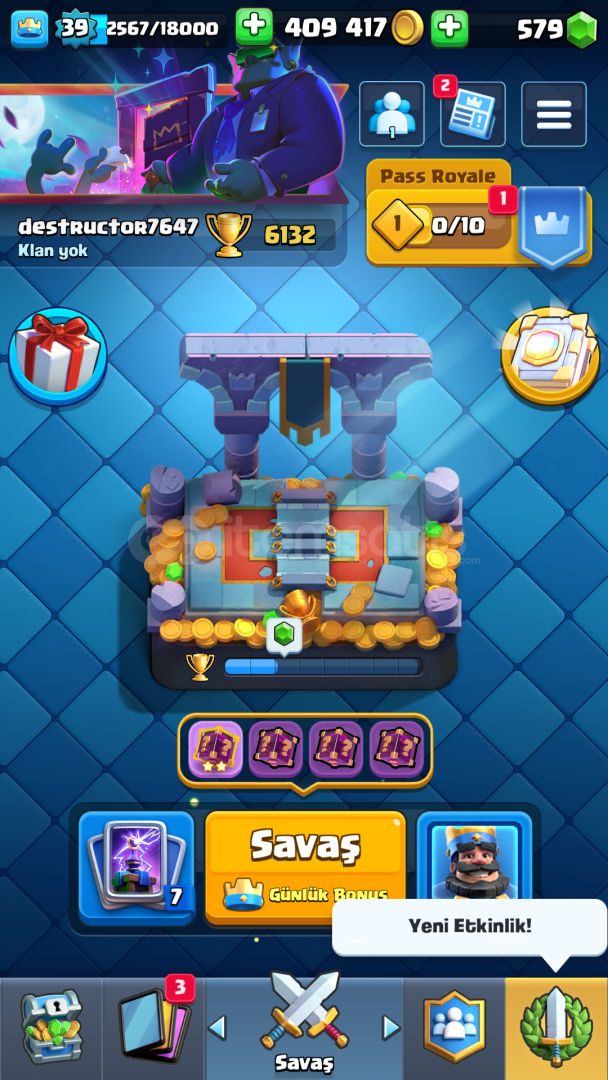608x1080 pixels.
Task: Tap the gems counter
Action: 556,29
